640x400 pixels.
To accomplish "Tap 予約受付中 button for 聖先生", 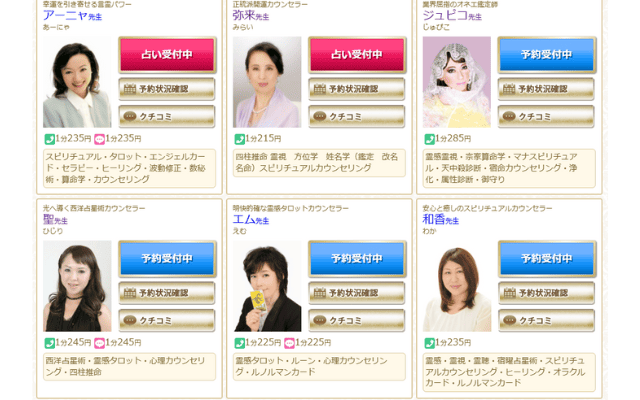I will pyautogui.click(x=167, y=258).
